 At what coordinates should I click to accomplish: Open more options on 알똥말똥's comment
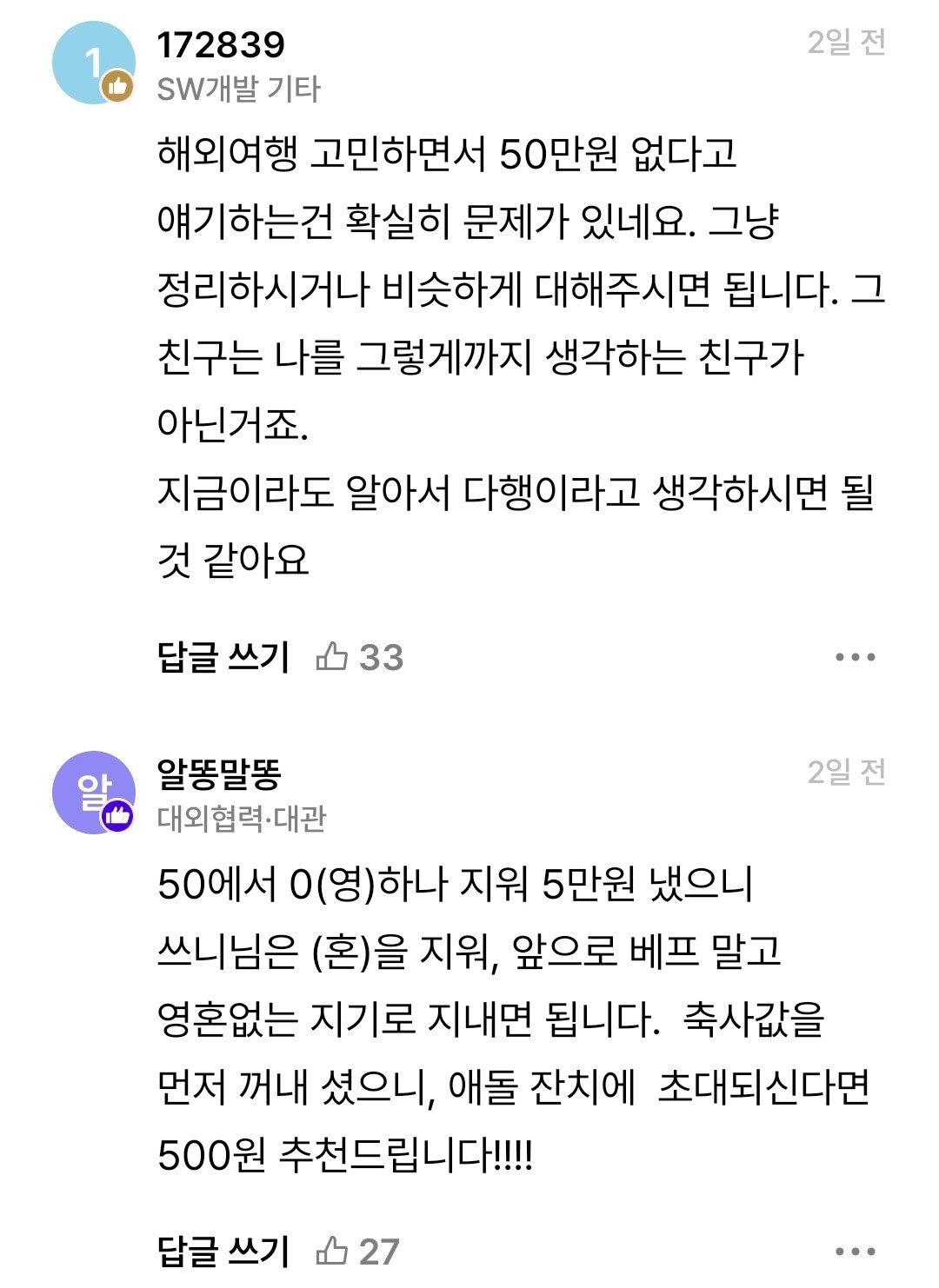point(855,1251)
